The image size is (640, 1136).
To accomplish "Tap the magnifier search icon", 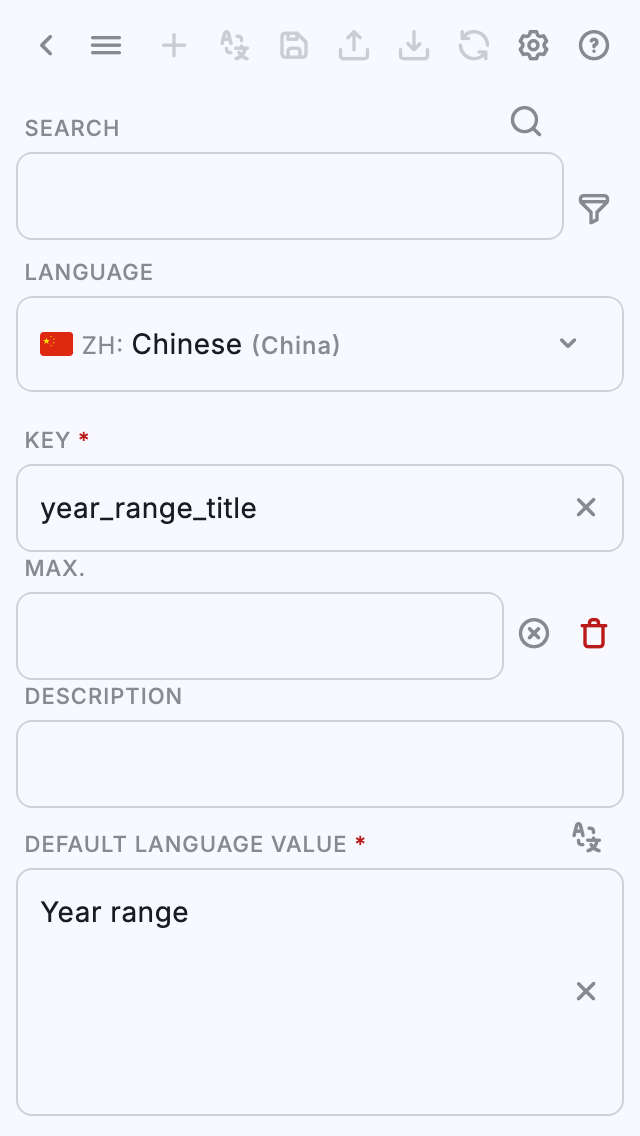I will coord(526,122).
